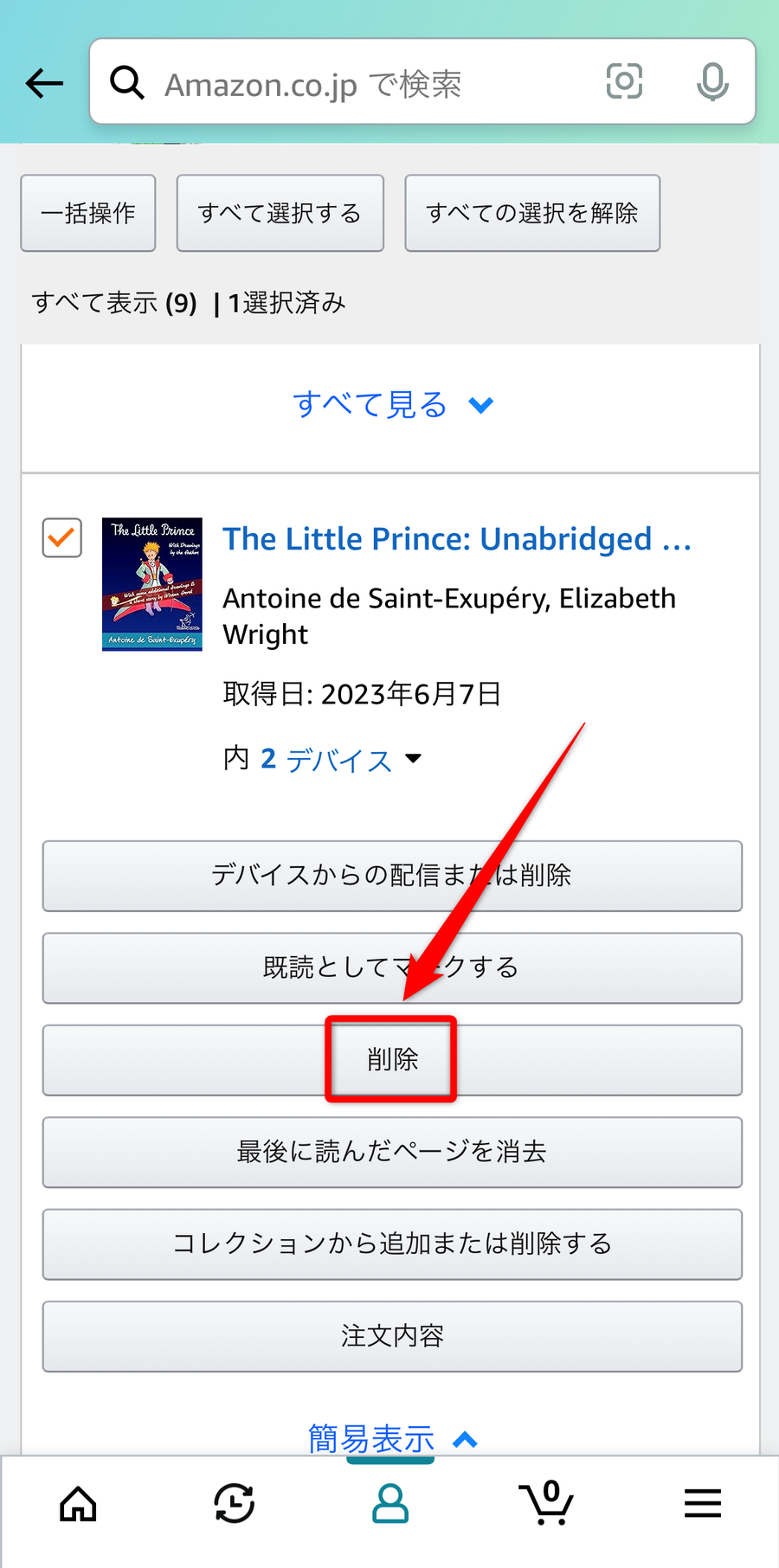Uncheck The Little Prince checkbox
Screen dimensions: 779x1568
[62, 537]
